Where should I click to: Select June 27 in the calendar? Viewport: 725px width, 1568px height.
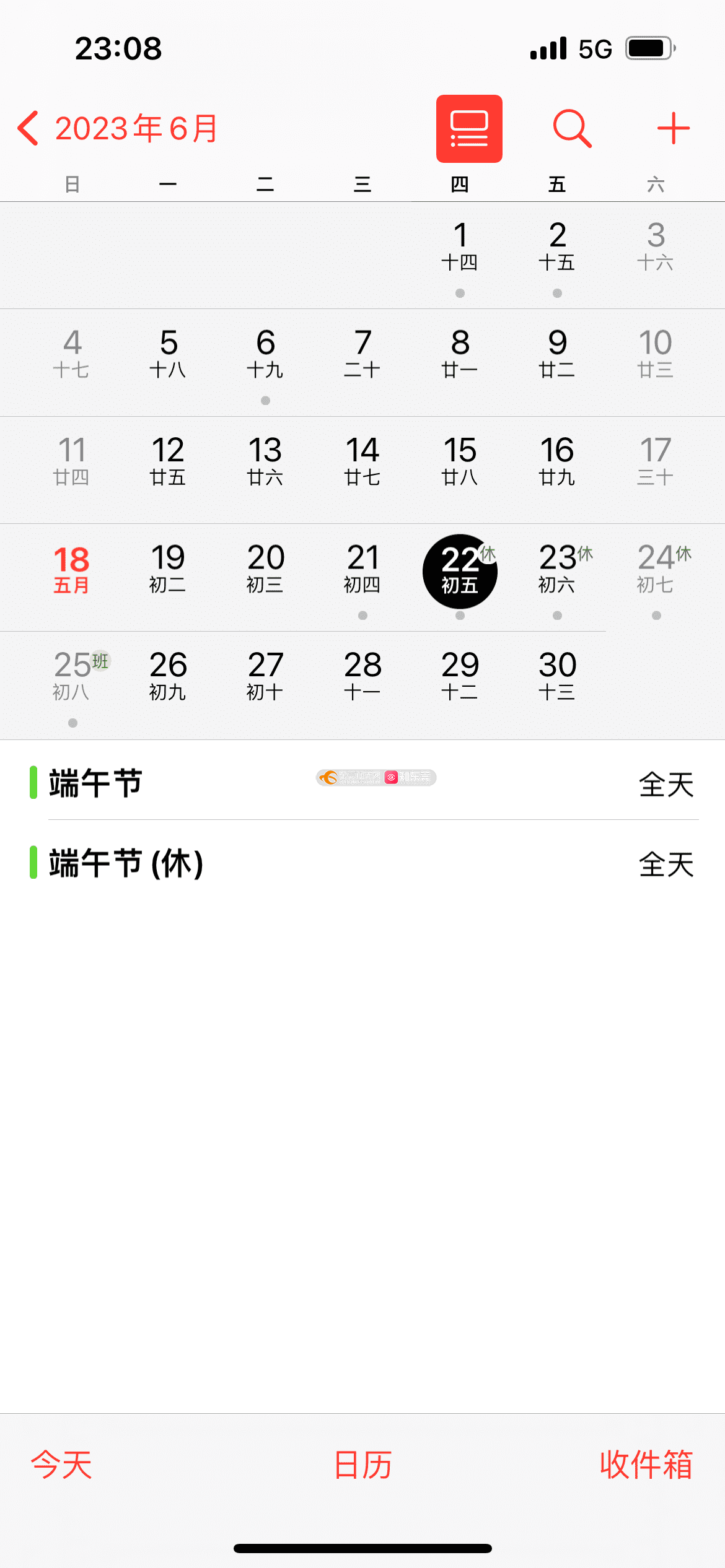[x=265, y=676]
